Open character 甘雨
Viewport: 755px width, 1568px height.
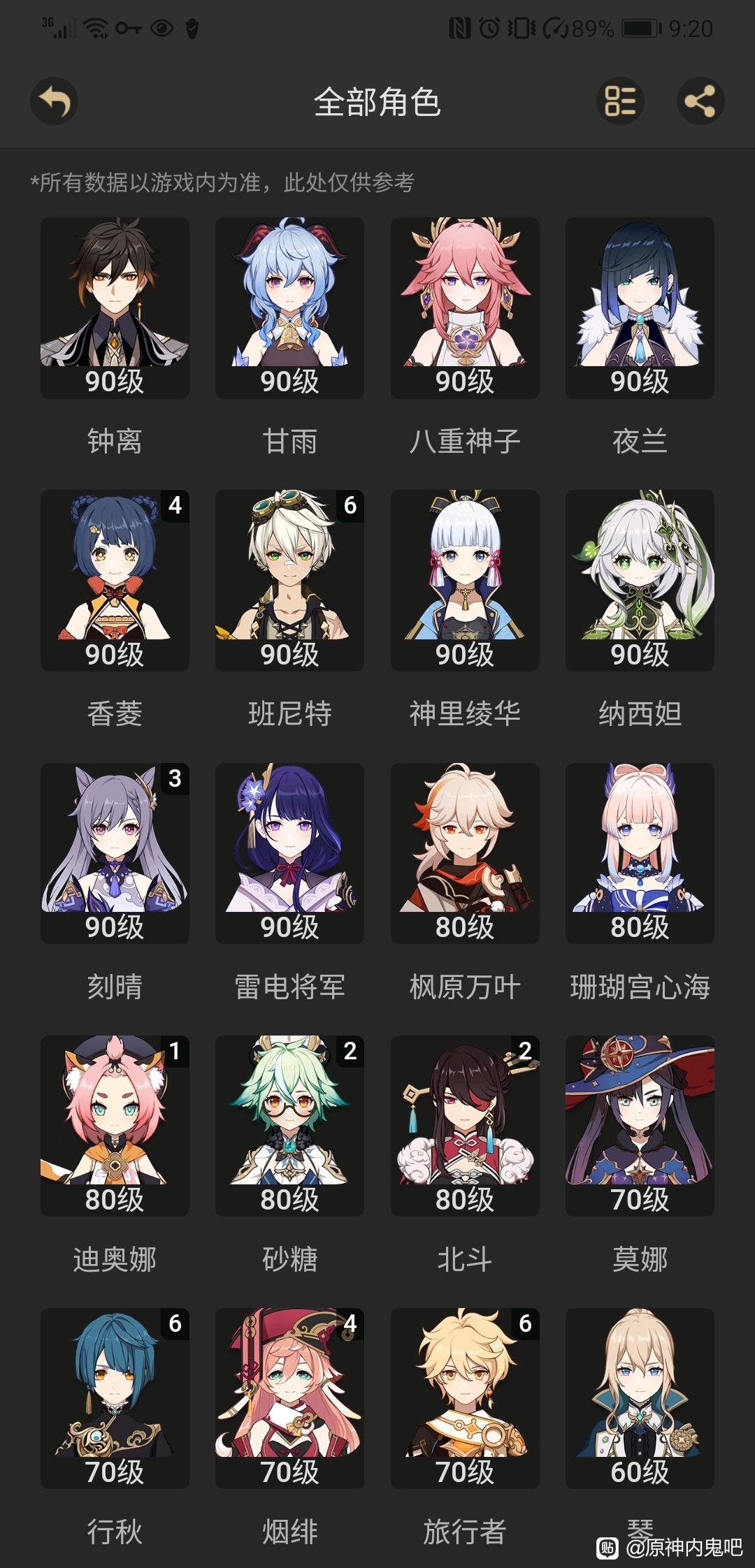point(289,308)
